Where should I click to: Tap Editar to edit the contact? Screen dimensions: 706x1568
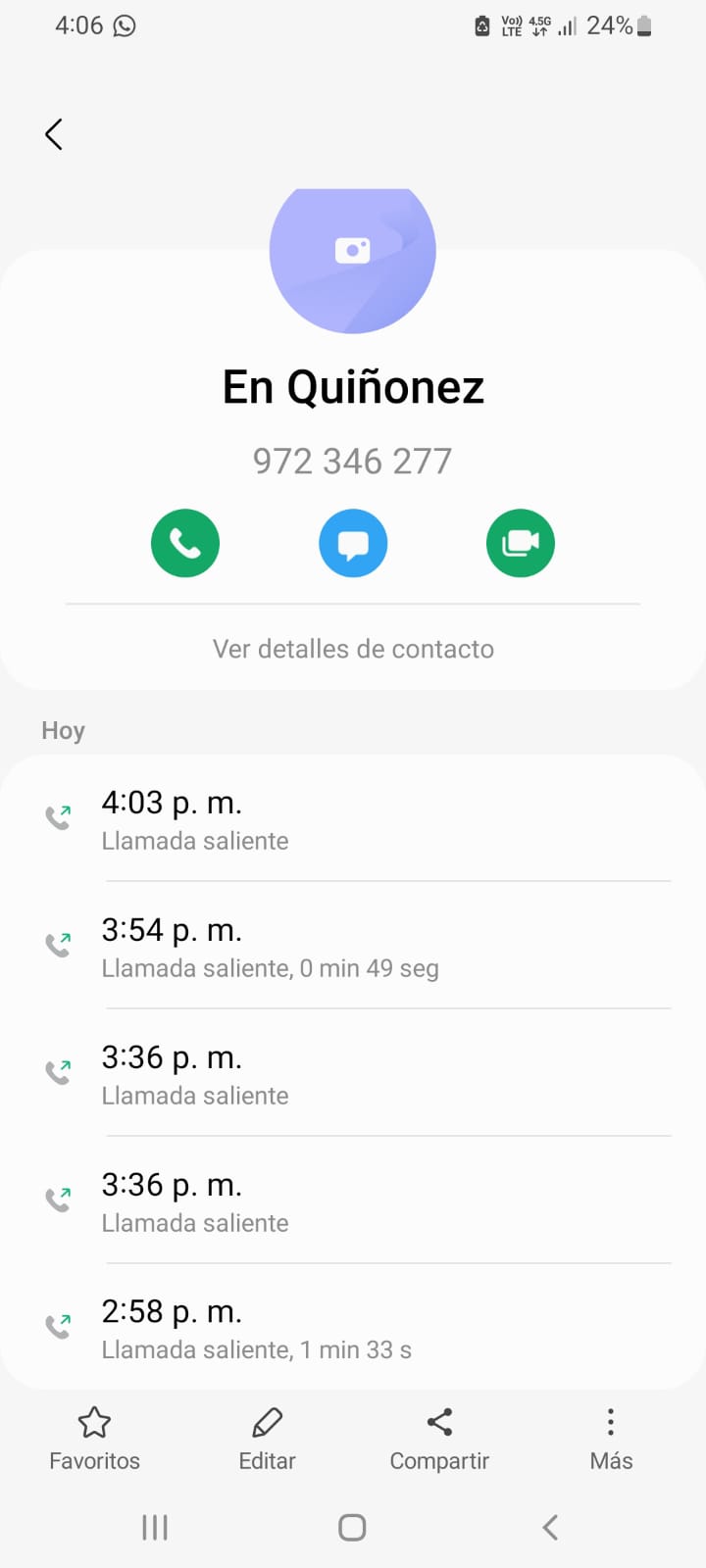(267, 1439)
